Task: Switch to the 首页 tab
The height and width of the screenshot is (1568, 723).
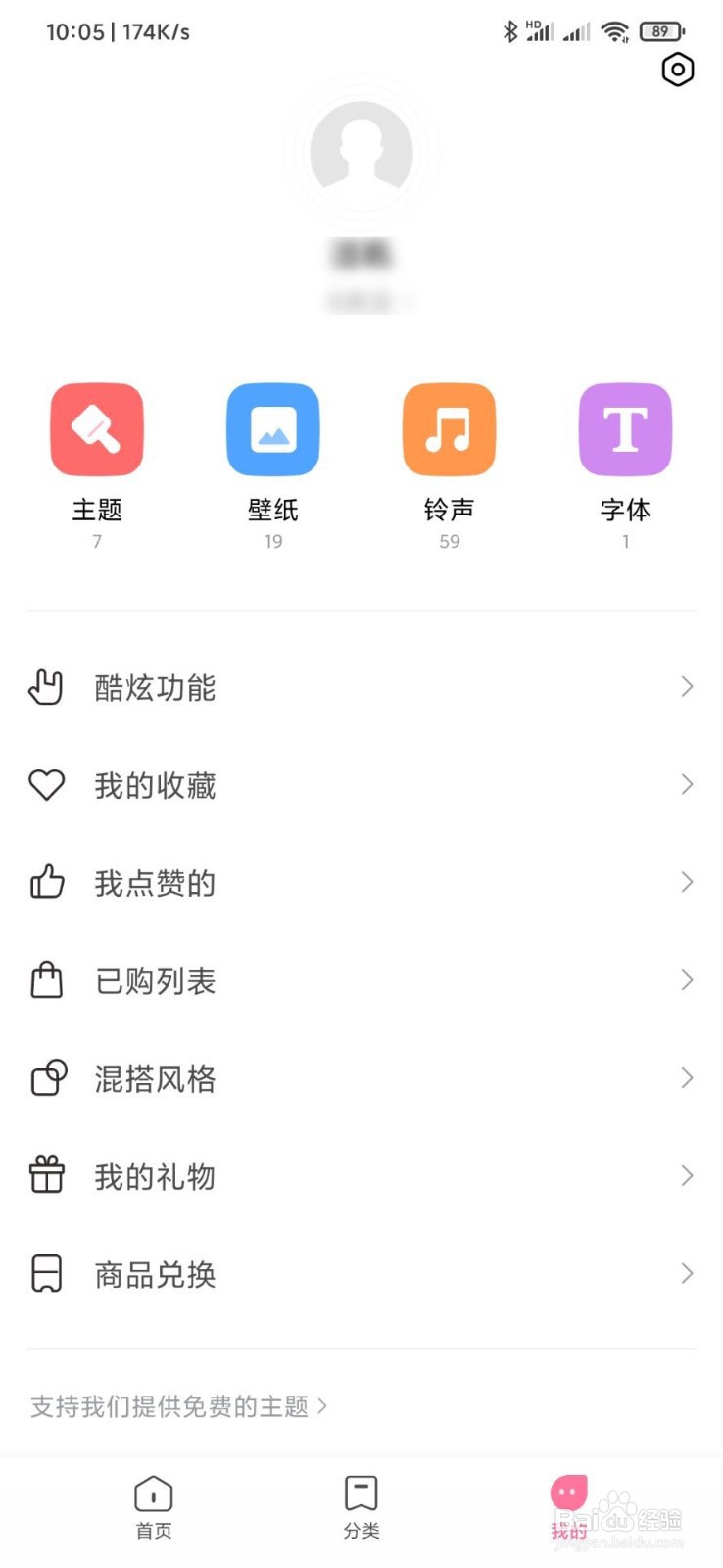Action: tap(154, 1507)
